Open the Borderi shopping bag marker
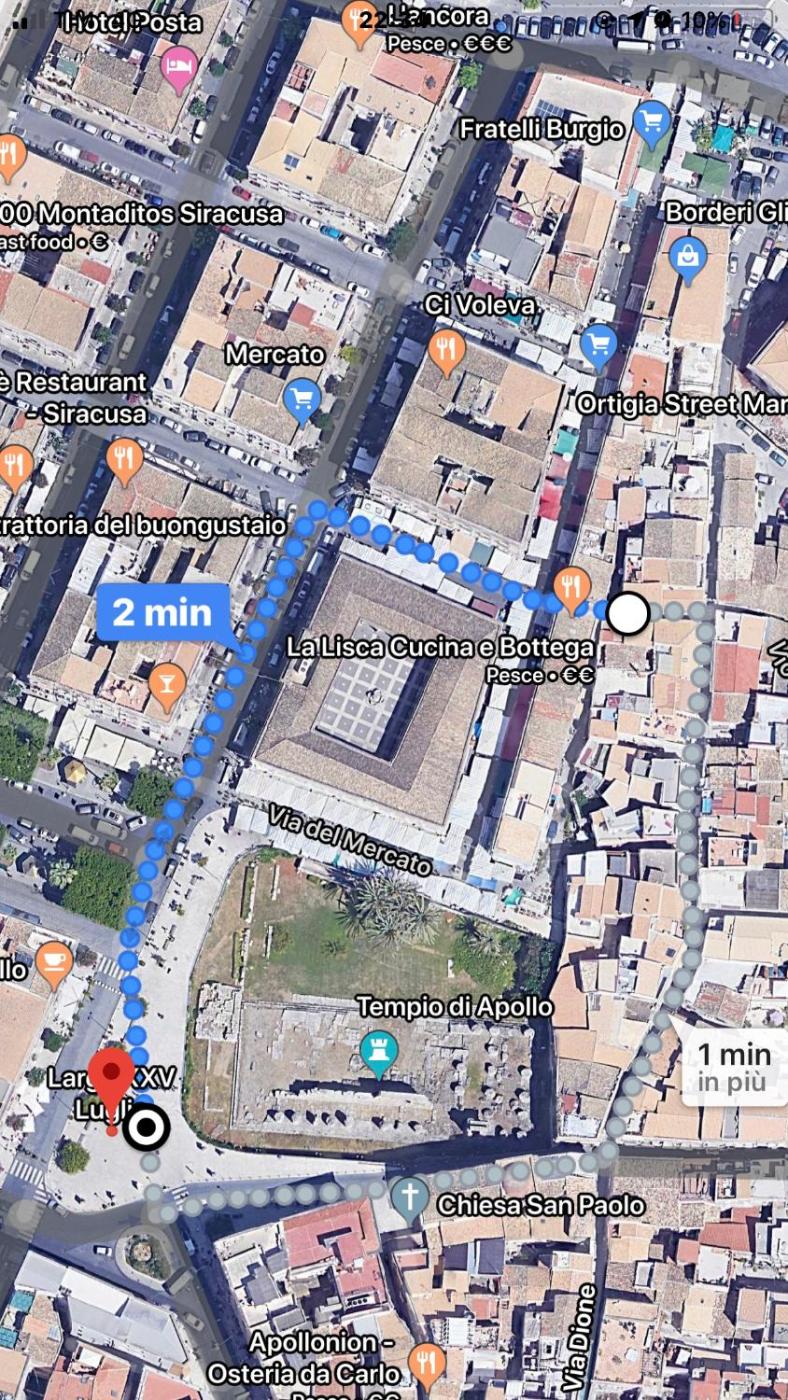The height and width of the screenshot is (1400, 788). click(x=687, y=257)
